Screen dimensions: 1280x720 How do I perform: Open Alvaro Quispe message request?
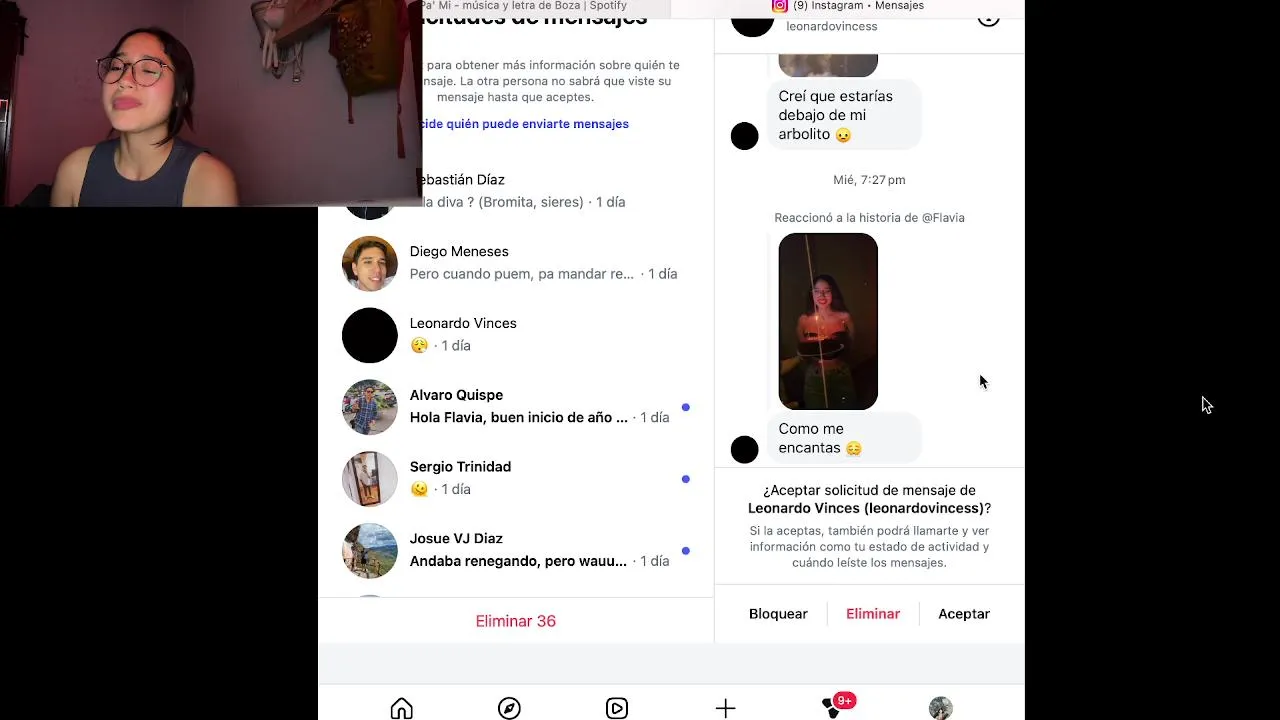point(515,407)
